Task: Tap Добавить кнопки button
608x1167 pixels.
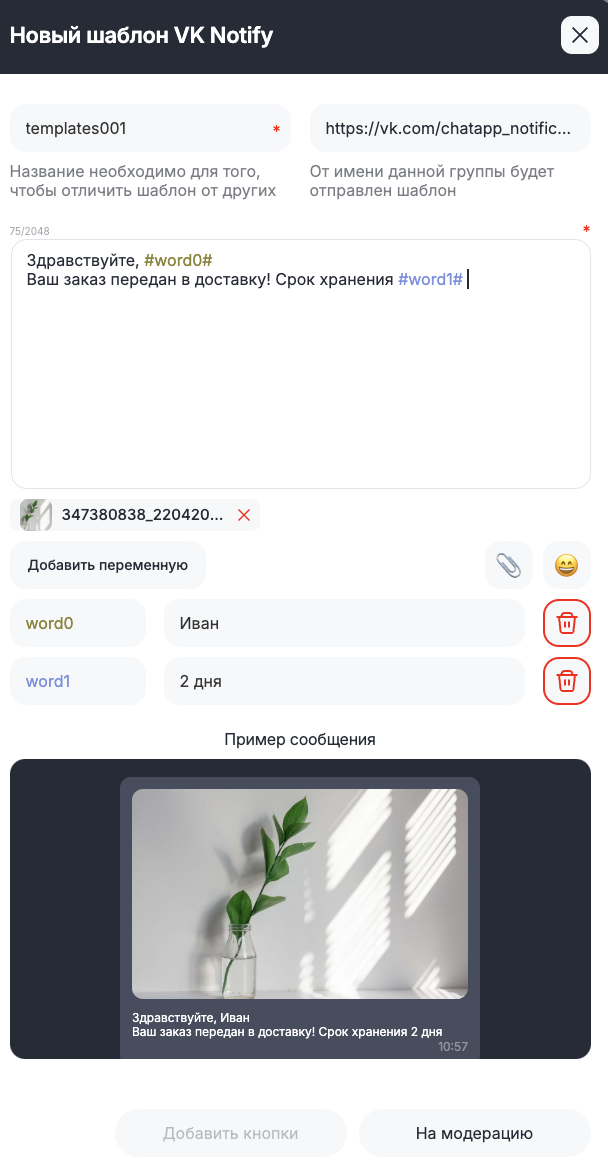Action: 231,1133
